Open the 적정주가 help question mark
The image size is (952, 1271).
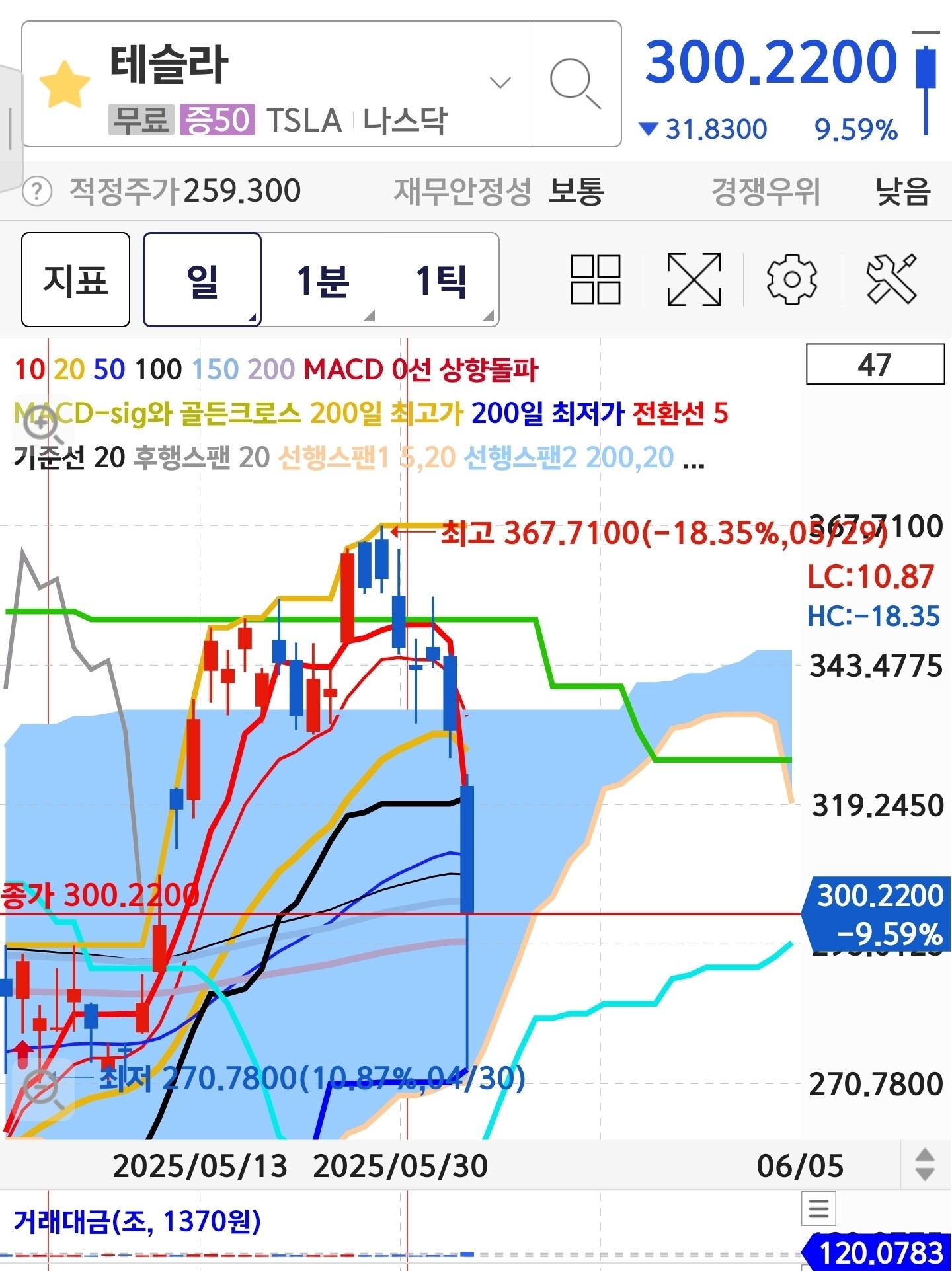click(x=37, y=192)
